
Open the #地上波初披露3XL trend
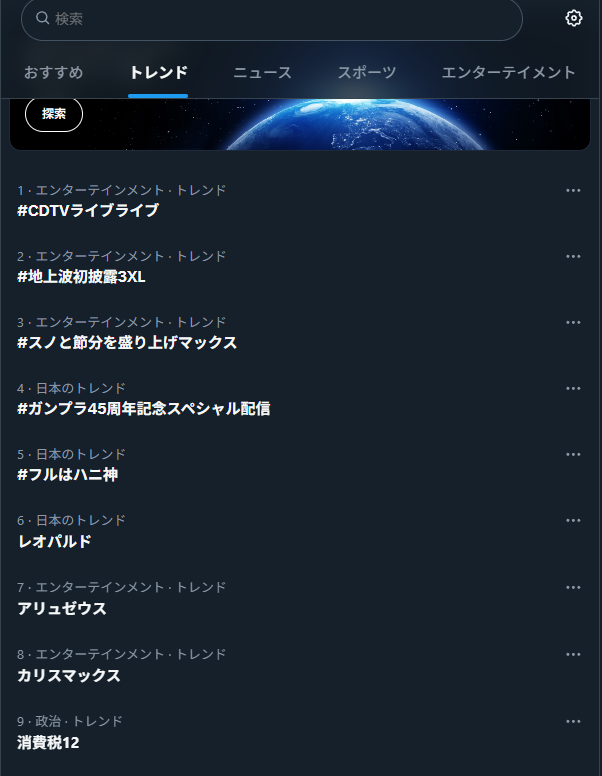click(x=82, y=277)
